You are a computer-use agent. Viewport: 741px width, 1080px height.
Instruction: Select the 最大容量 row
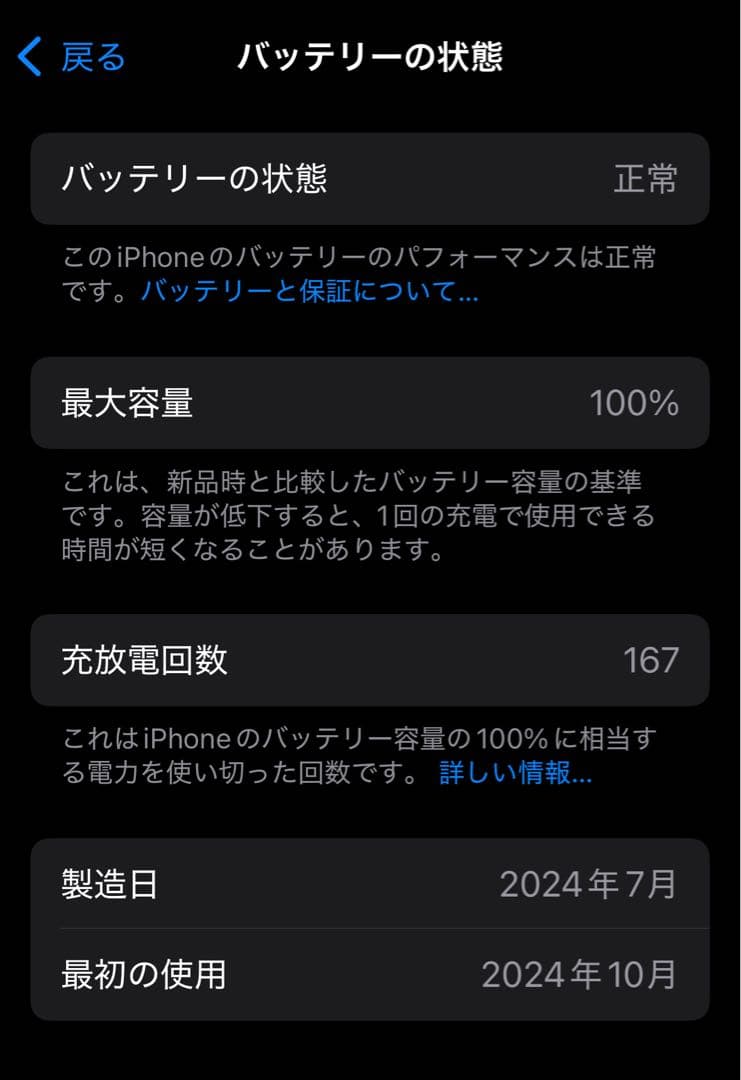pyautogui.click(x=370, y=404)
